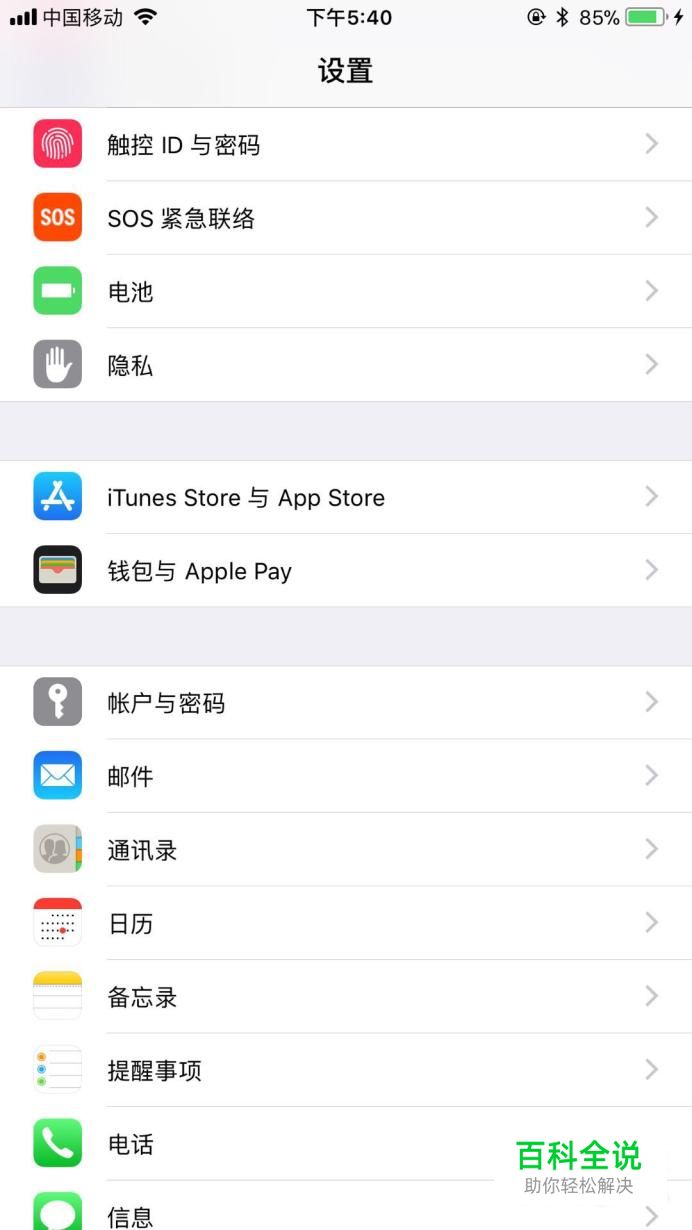Select 钱包与 Apple Pay row
Image resolution: width=692 pixels, height=1230 pixels.
click(x=346, y=570)
